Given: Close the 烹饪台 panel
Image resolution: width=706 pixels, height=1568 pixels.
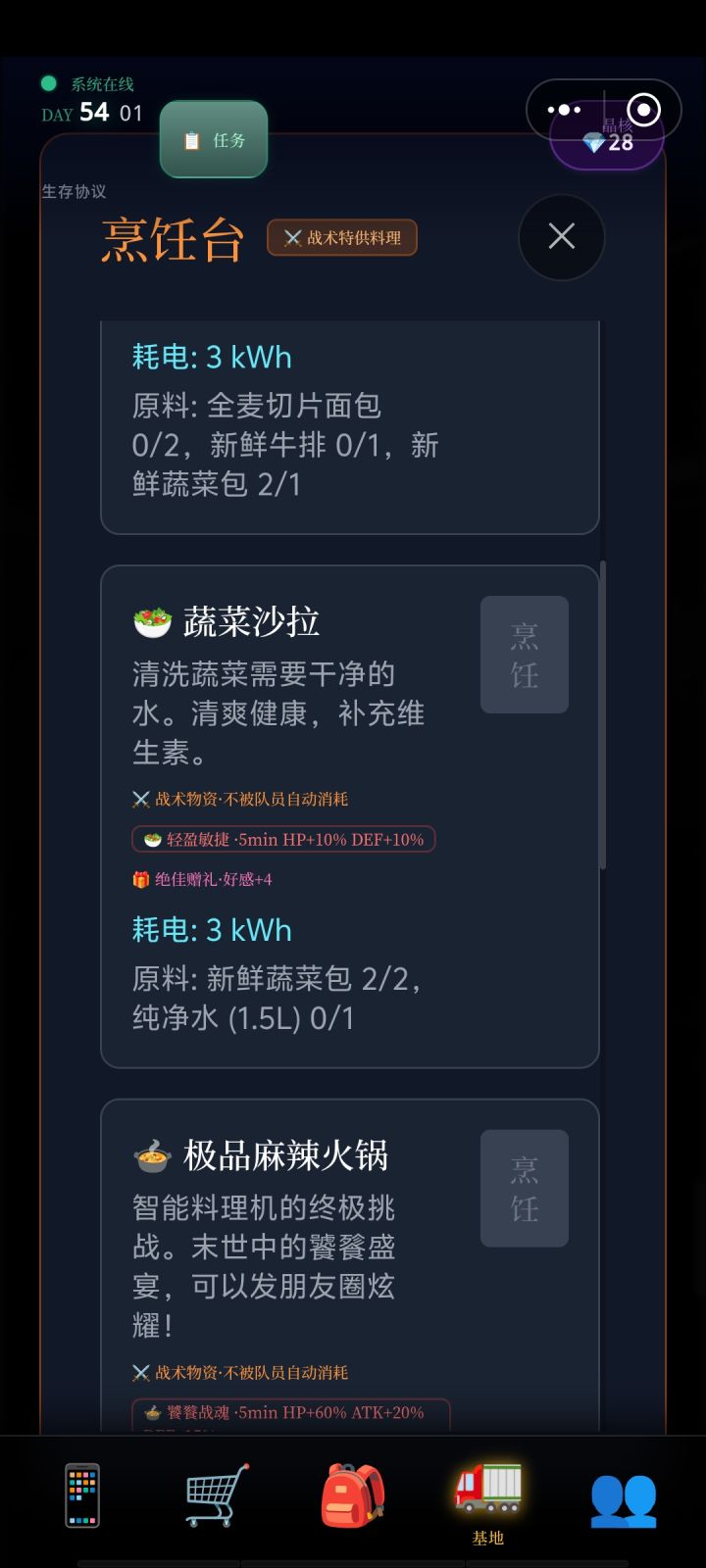Looking at the screenshot, I should pos(561,237).
